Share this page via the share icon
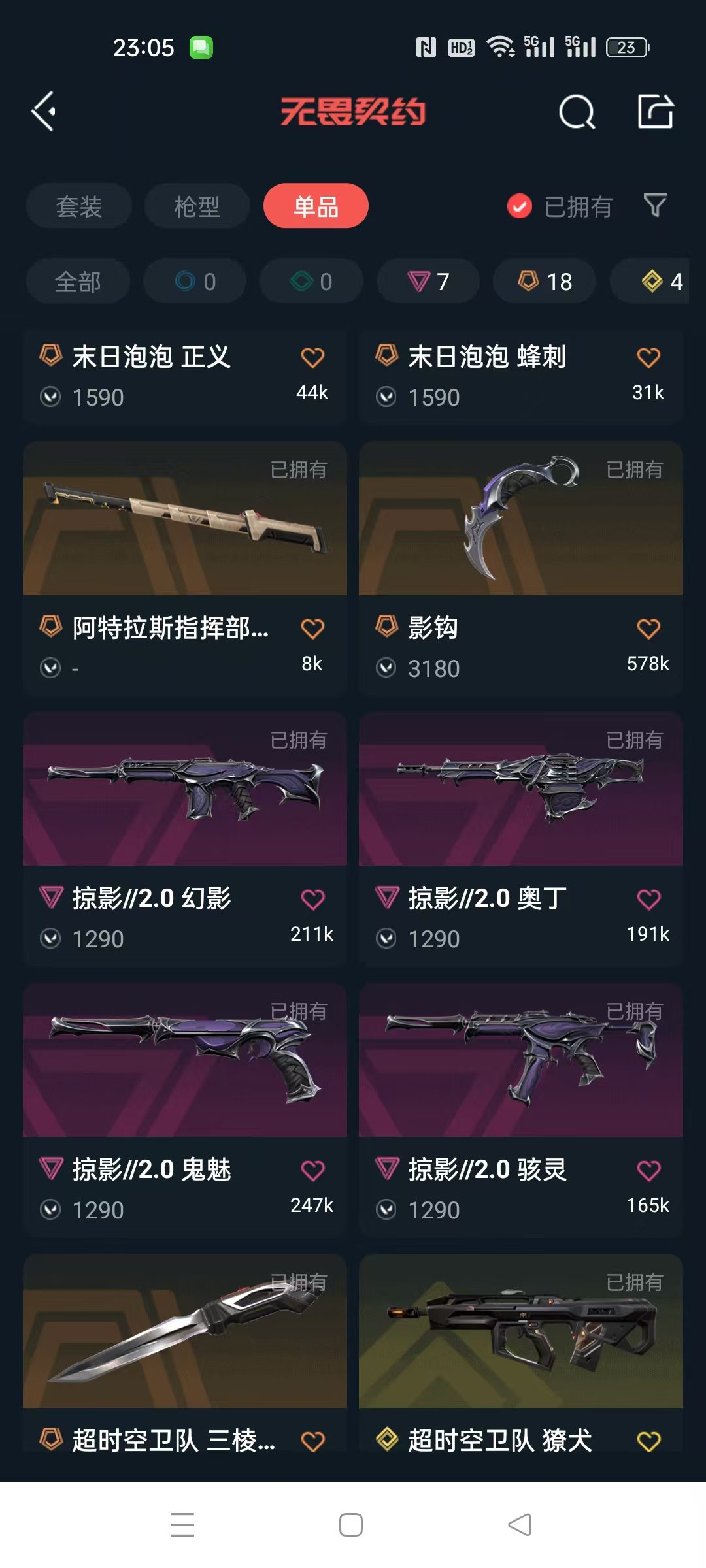This screenshot has height=1568, width=706. pyautogui.click(x=656, y=111)
